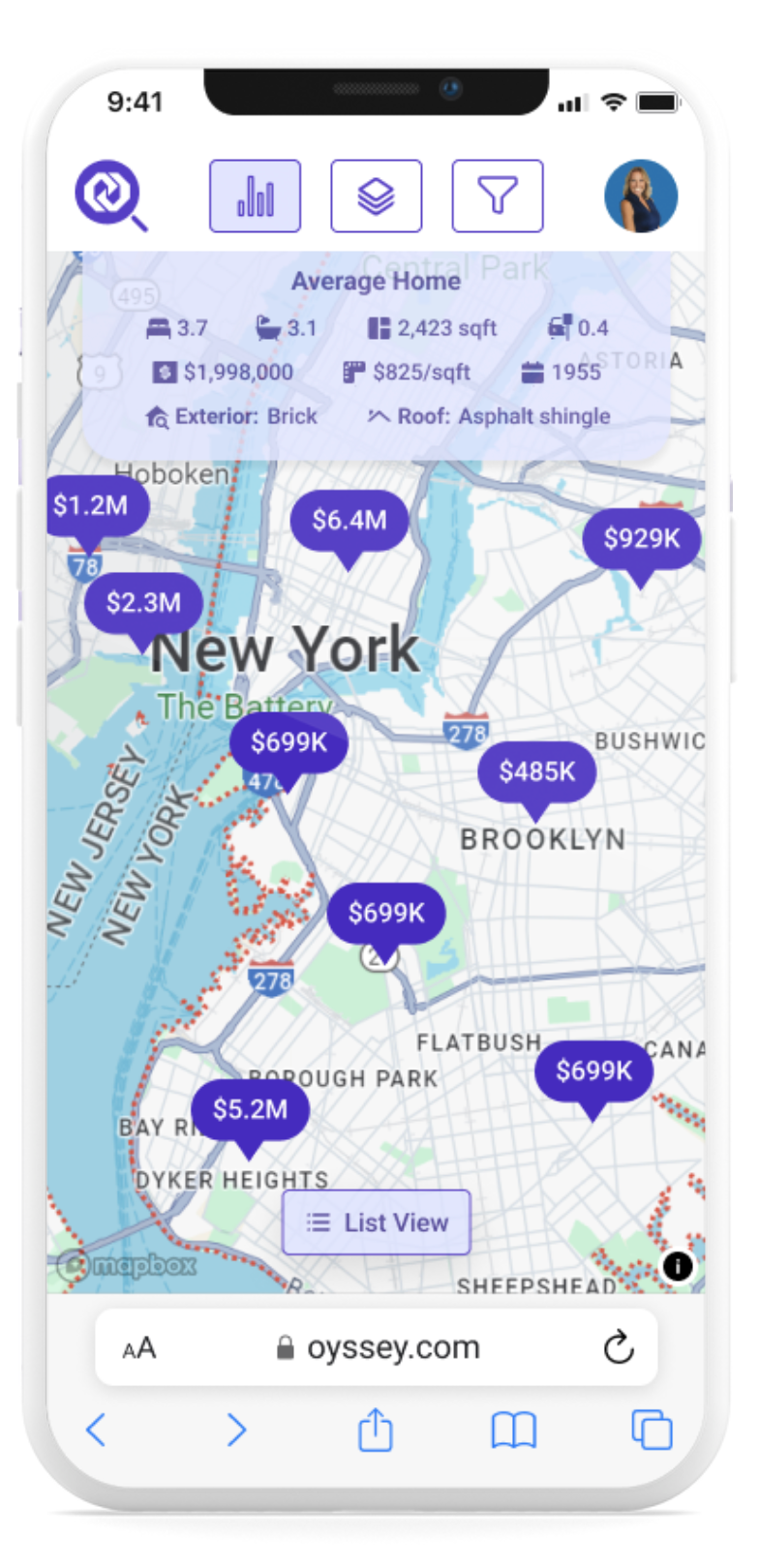759x1568 pixels.
Task: Select the $5.2M price marker
Action: 250,1109
